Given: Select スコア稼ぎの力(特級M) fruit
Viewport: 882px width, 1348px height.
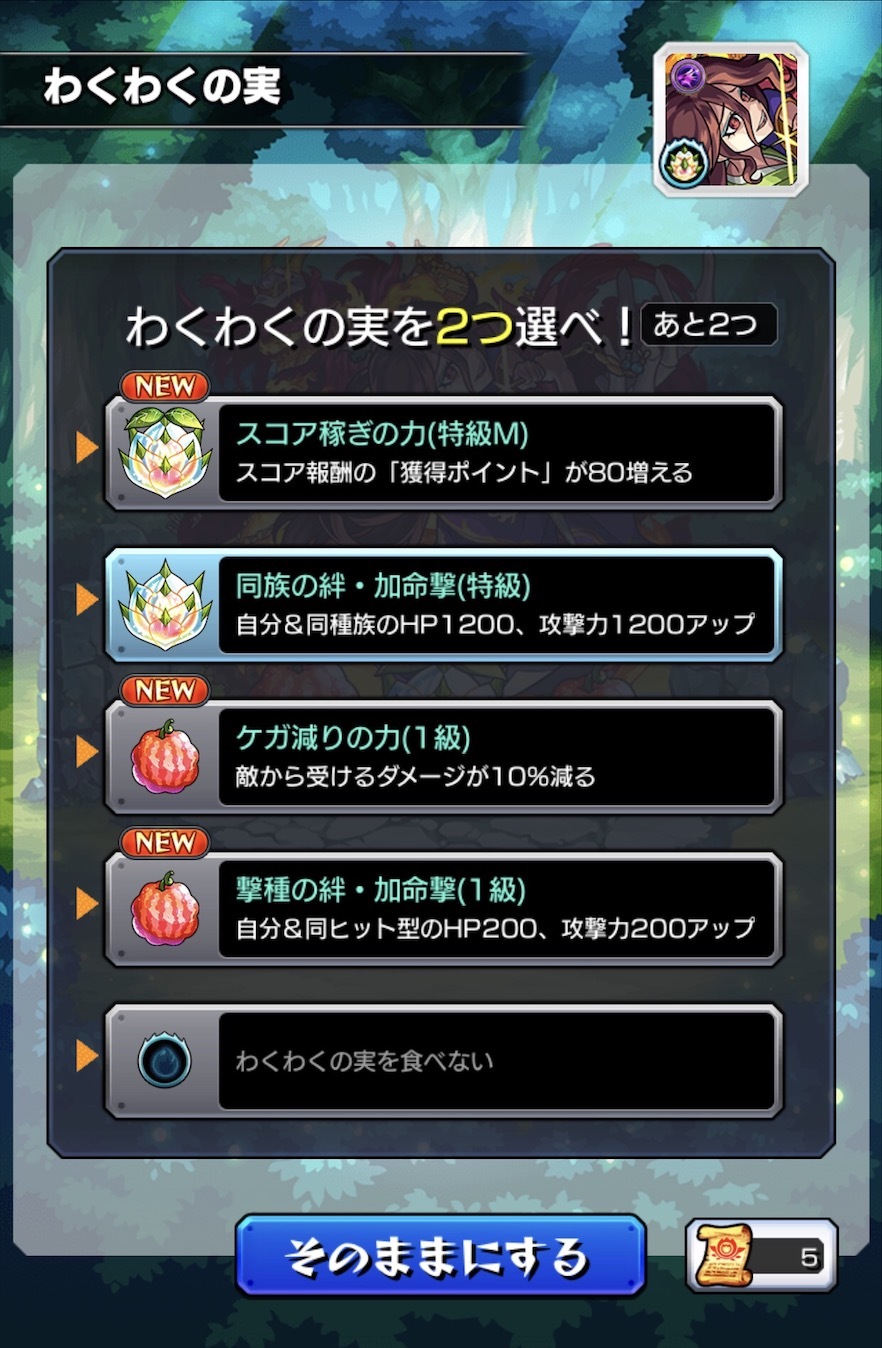Looking at the screenshot, I should (x=444, y=453).
